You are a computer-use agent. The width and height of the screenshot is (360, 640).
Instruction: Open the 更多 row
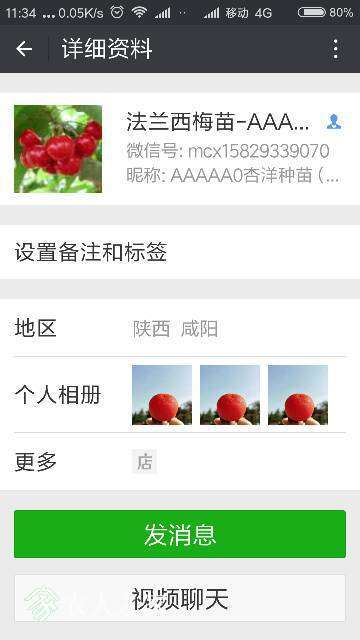pyautogui.click(x=180, y=462)
